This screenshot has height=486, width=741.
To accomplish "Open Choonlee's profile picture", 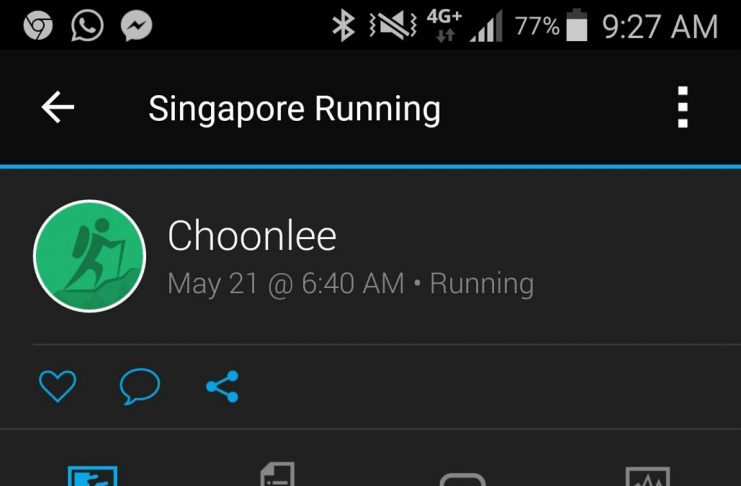I will point(89,256).
